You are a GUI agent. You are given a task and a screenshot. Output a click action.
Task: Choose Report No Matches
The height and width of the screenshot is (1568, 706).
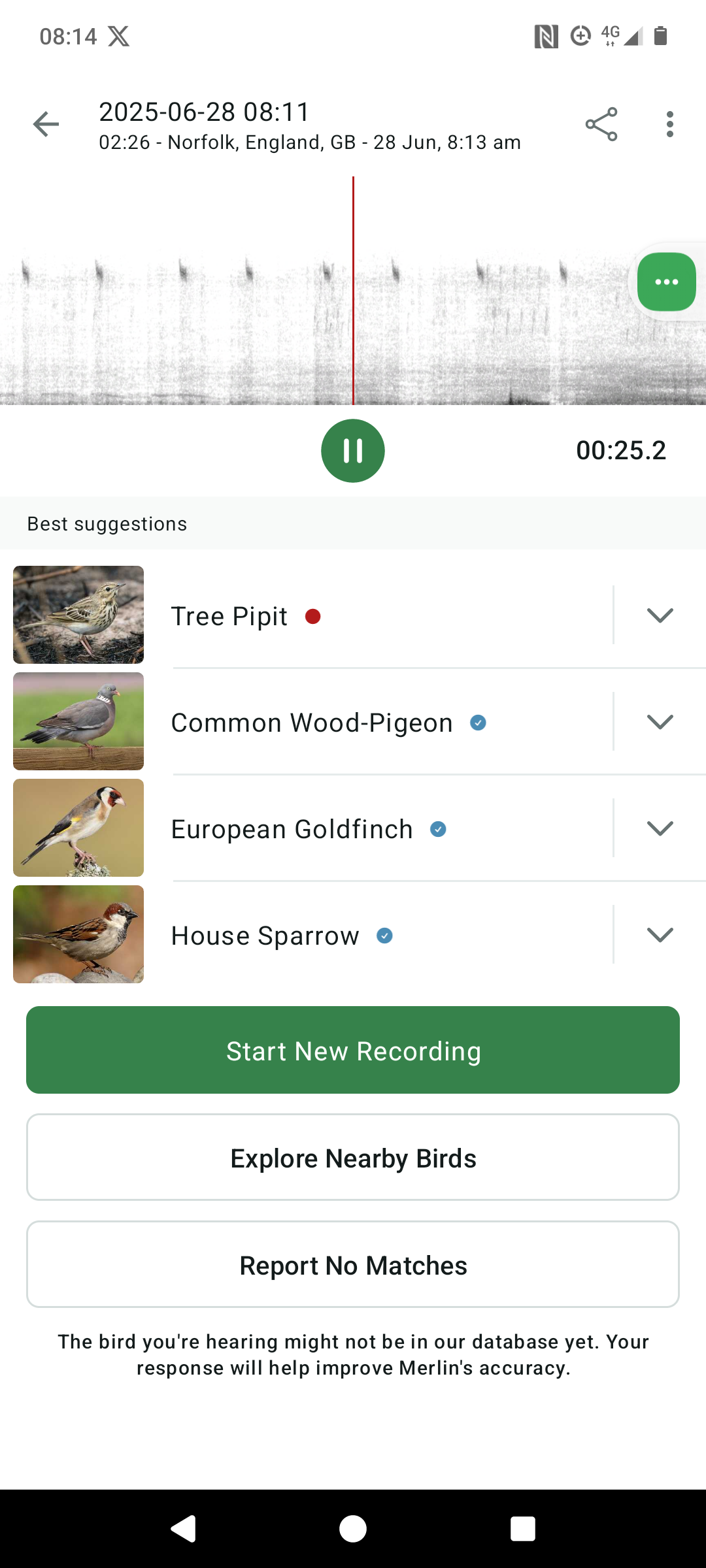353,1264
